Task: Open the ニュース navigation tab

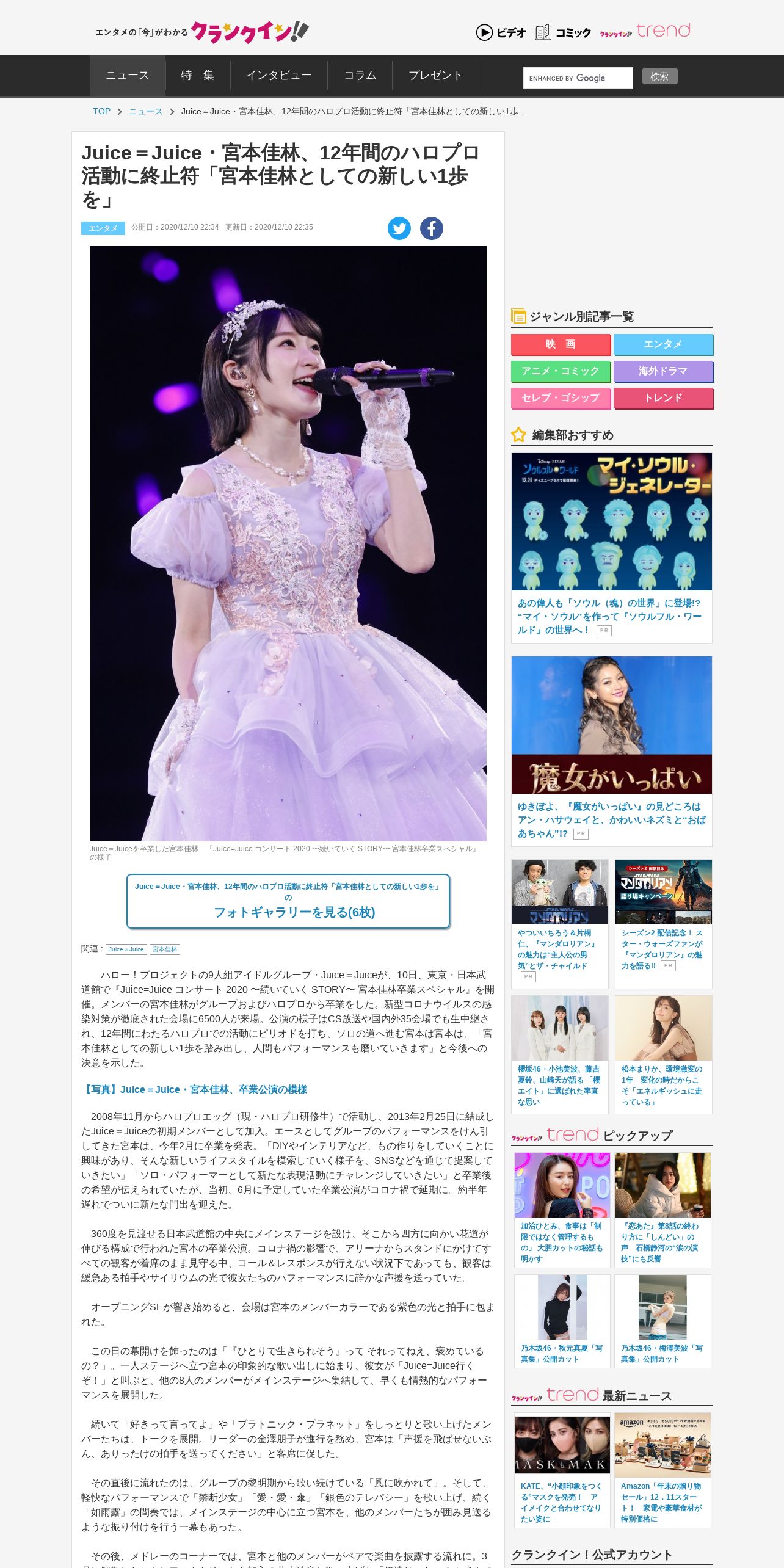Action: click(128, 76)
